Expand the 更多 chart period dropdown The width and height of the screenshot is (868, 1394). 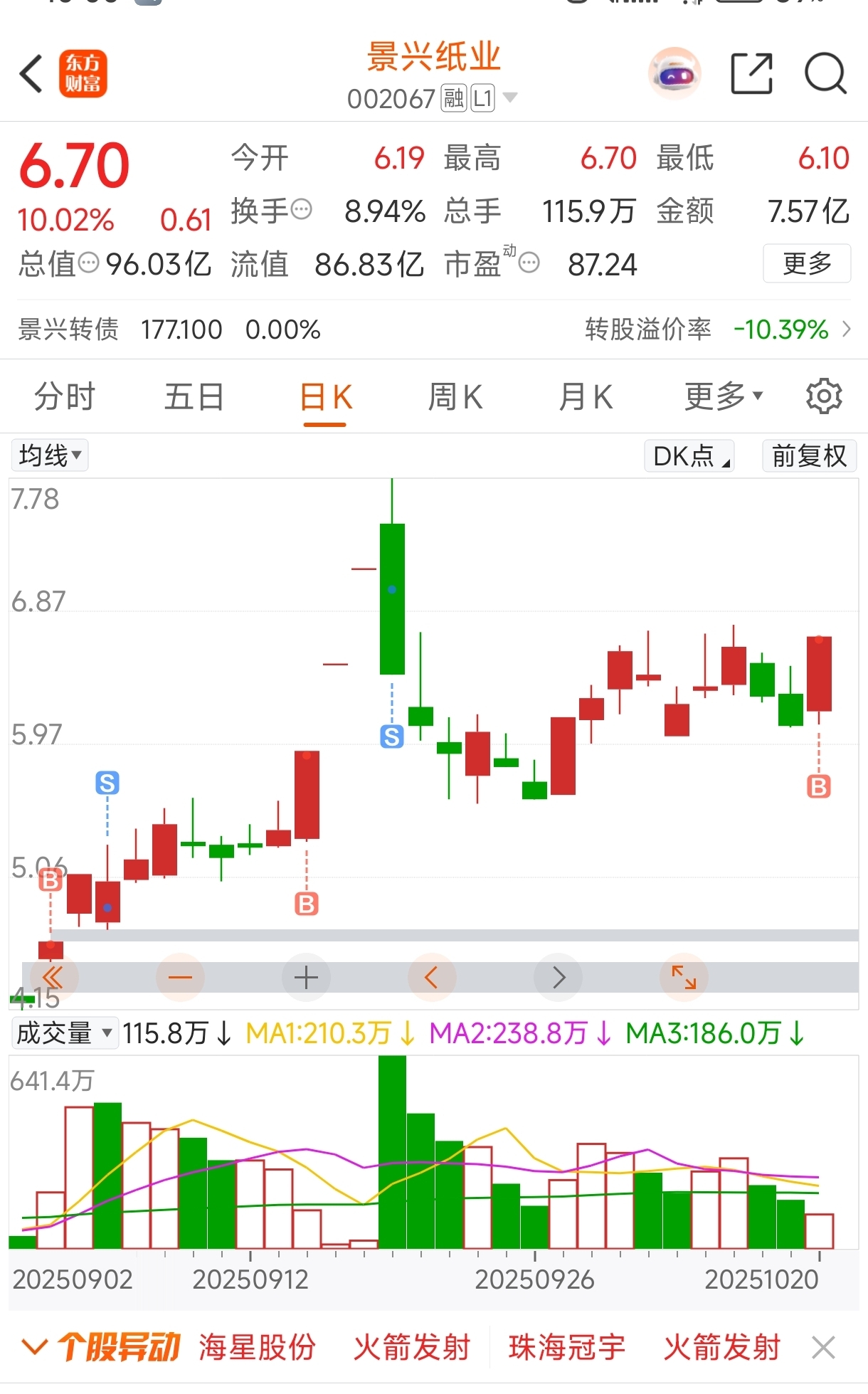[723, 396]
